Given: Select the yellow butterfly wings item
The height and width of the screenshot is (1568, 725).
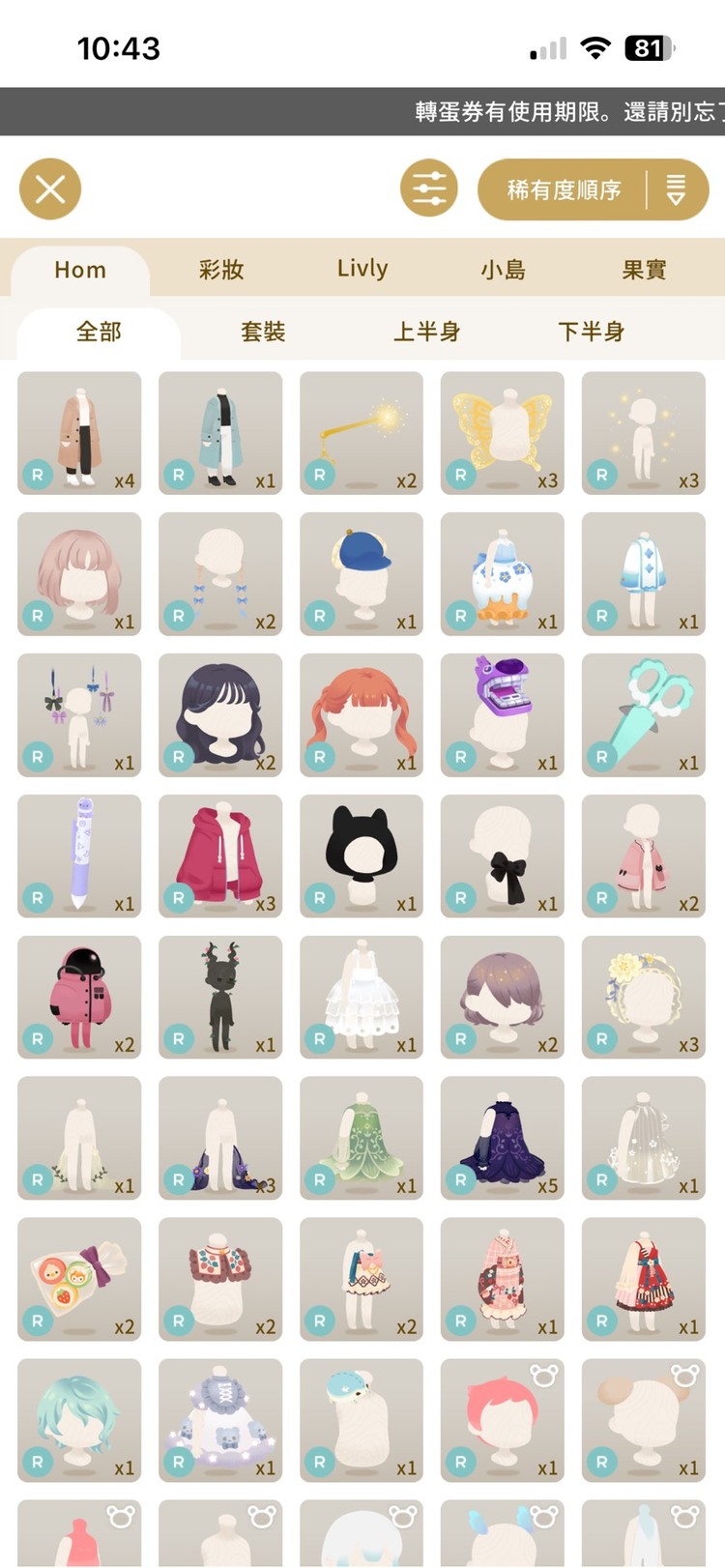Looking at the screenshot, I should coord(503,433).
